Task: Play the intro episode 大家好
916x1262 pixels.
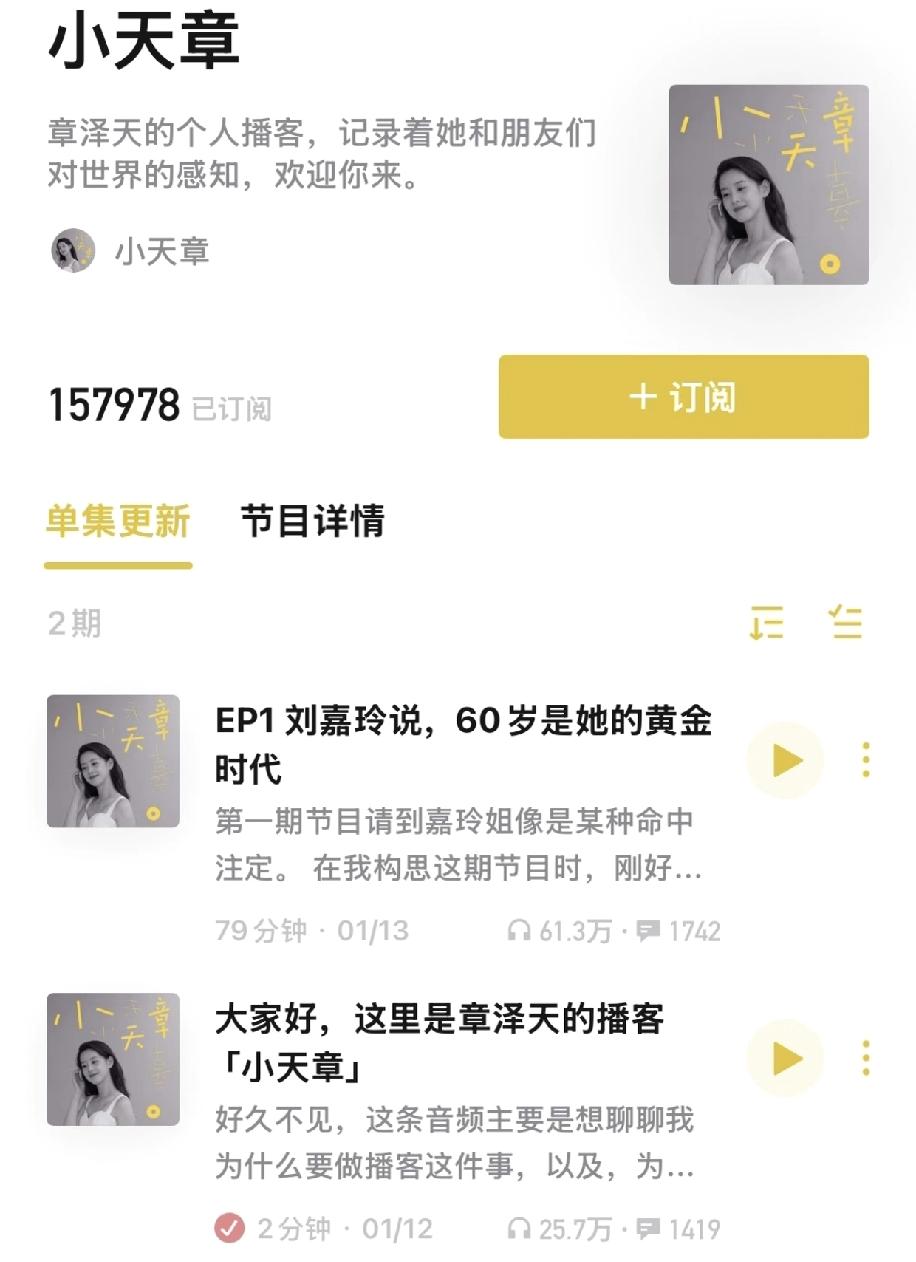Action: 786,1058
